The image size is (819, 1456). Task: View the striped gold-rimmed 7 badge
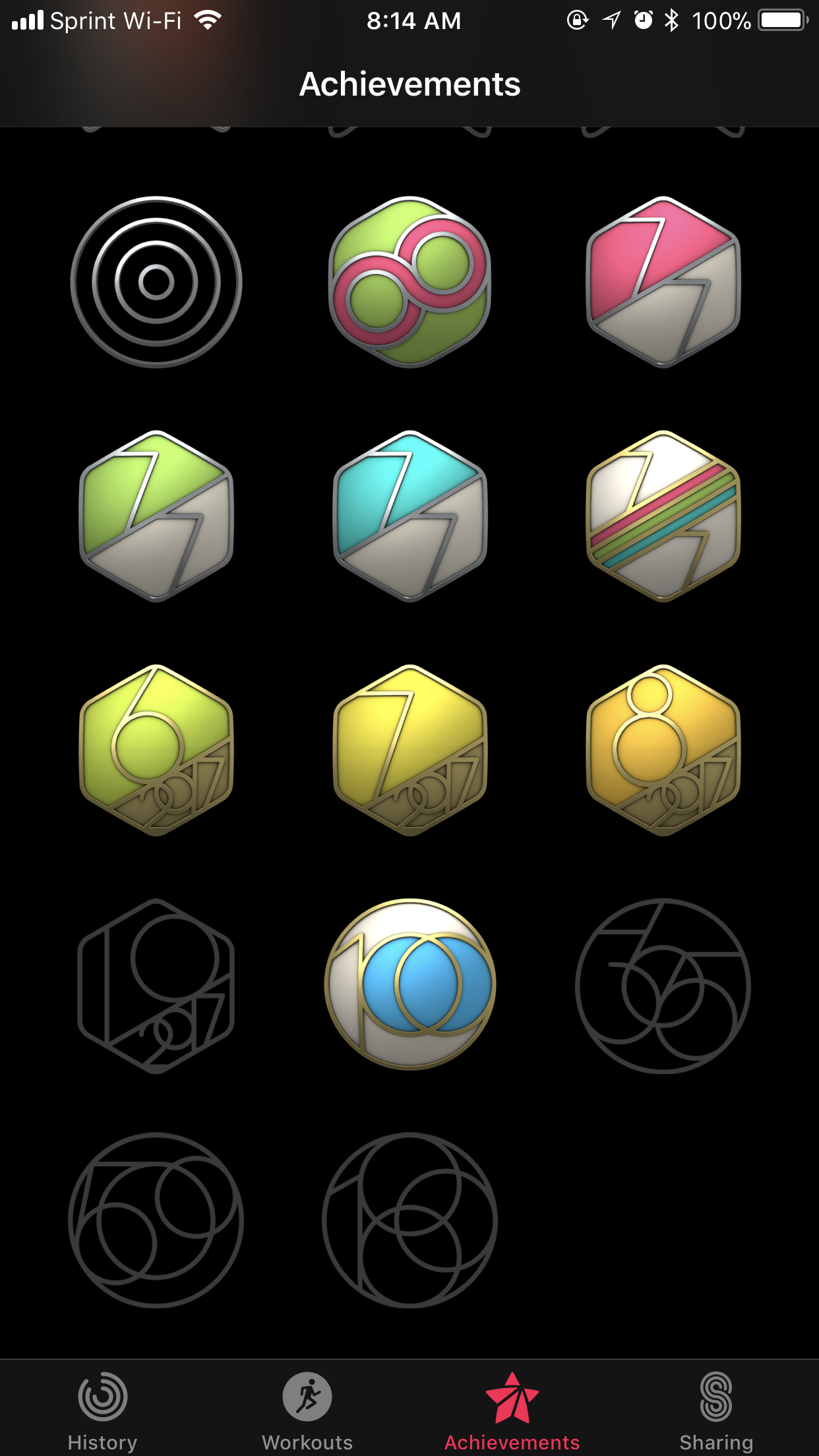[663, 516]
